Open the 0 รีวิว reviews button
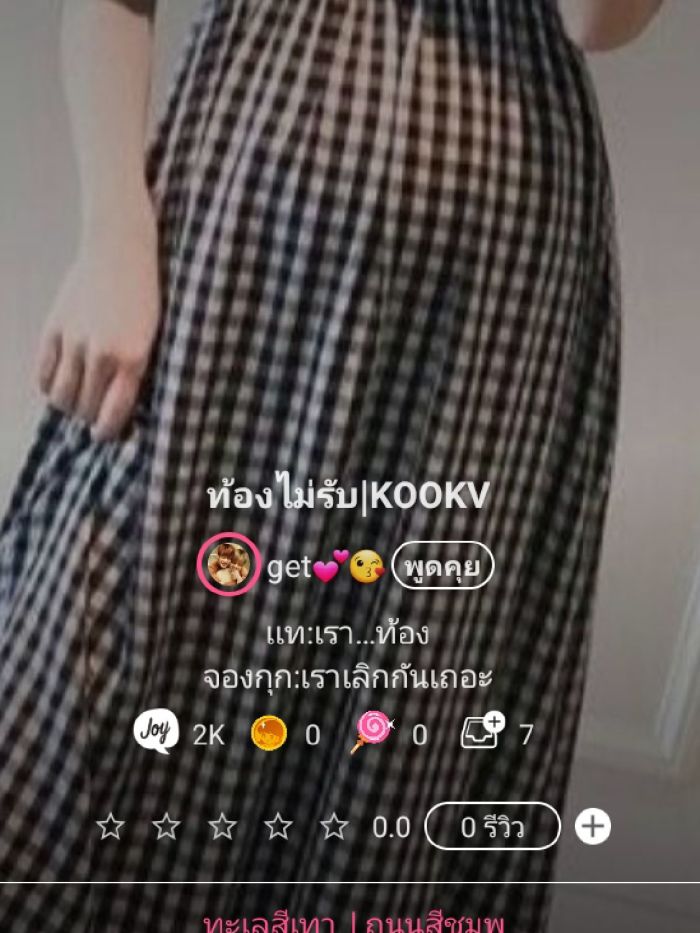Viewport: 700px width, 933px height. point(492,826)
